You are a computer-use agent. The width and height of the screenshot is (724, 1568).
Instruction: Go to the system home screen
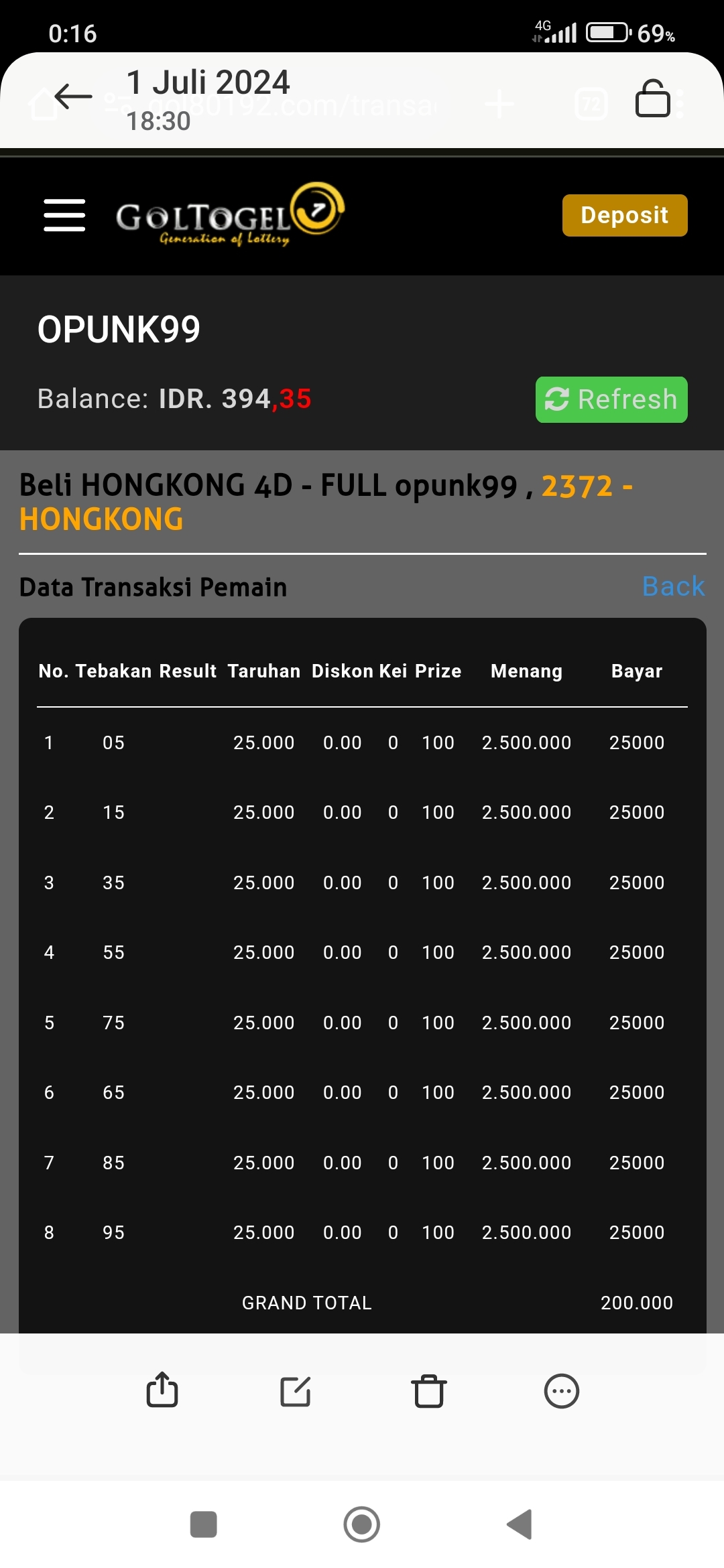(361, 1524)
